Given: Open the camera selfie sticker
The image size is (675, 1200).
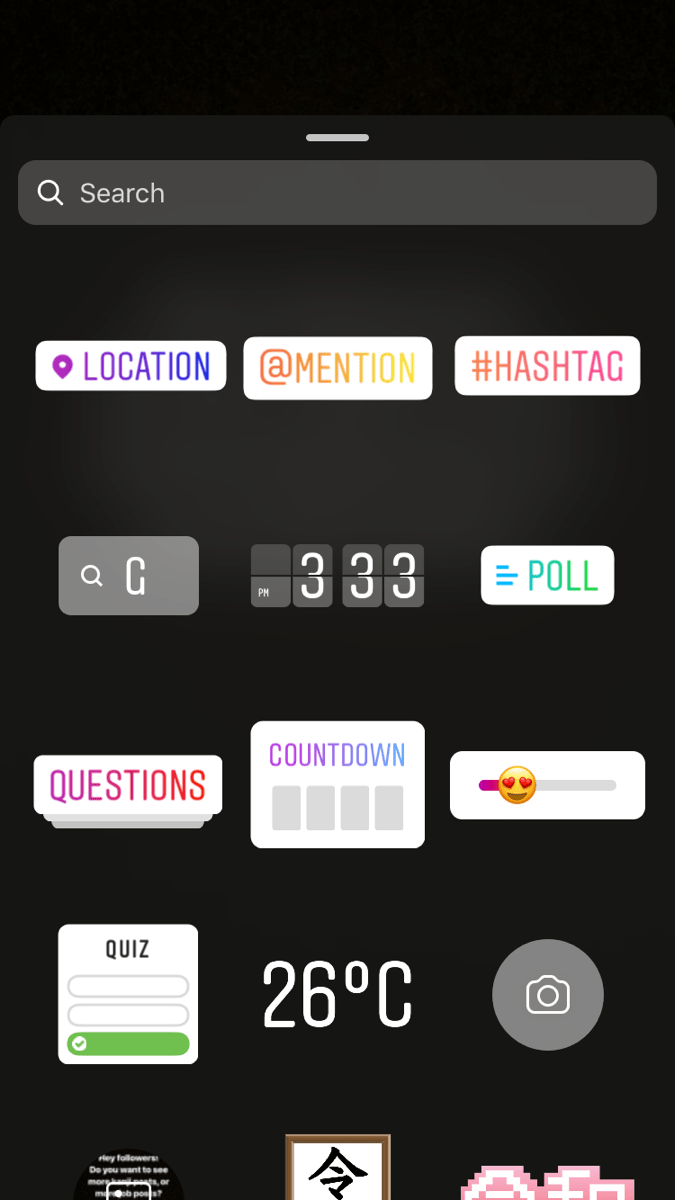Looking at the screenshot, I should point(548,995).
